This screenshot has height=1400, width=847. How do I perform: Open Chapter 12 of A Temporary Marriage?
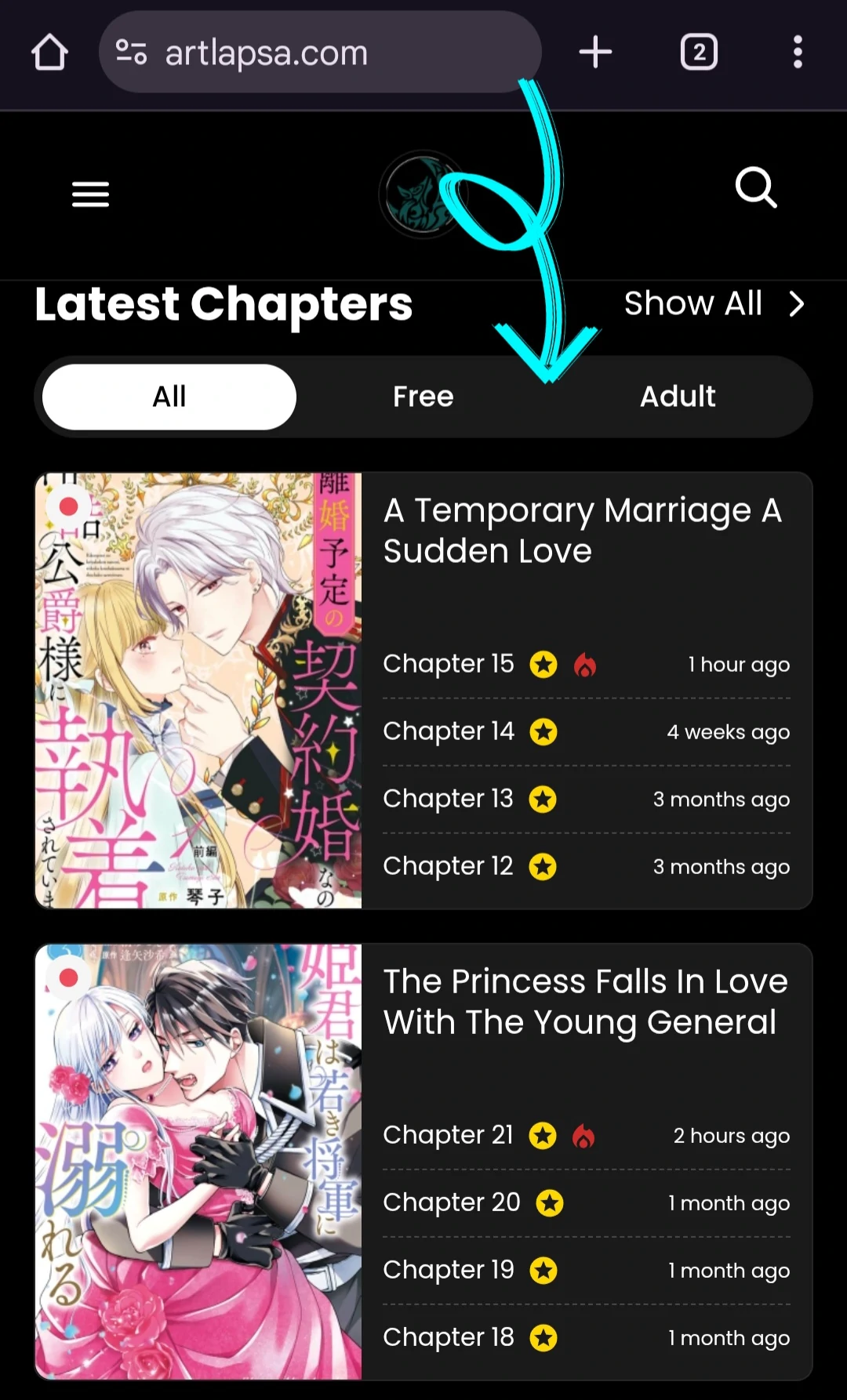click(449, 866)
